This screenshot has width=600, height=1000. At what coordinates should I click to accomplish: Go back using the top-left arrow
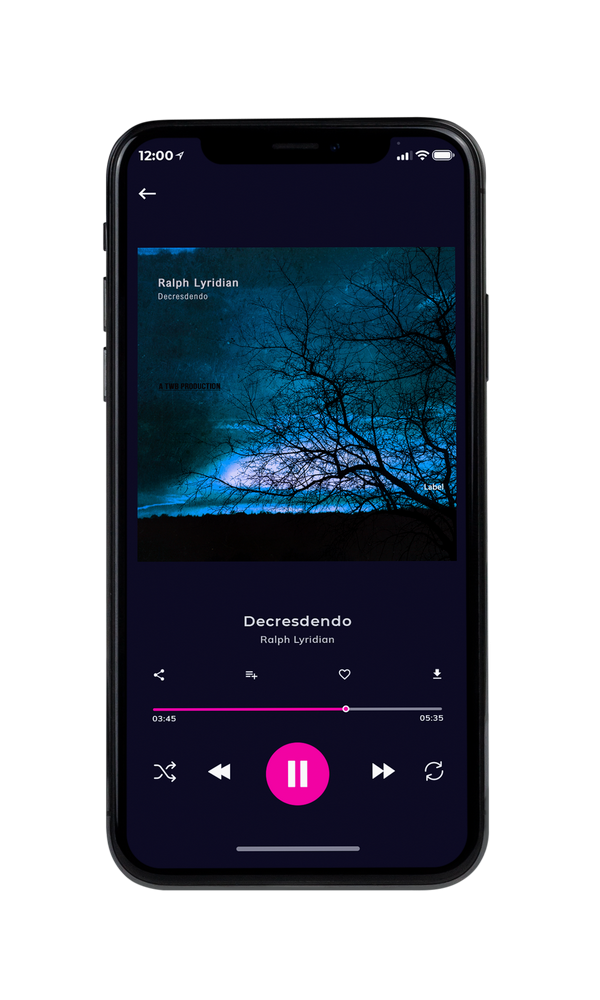tap(147, 193)
